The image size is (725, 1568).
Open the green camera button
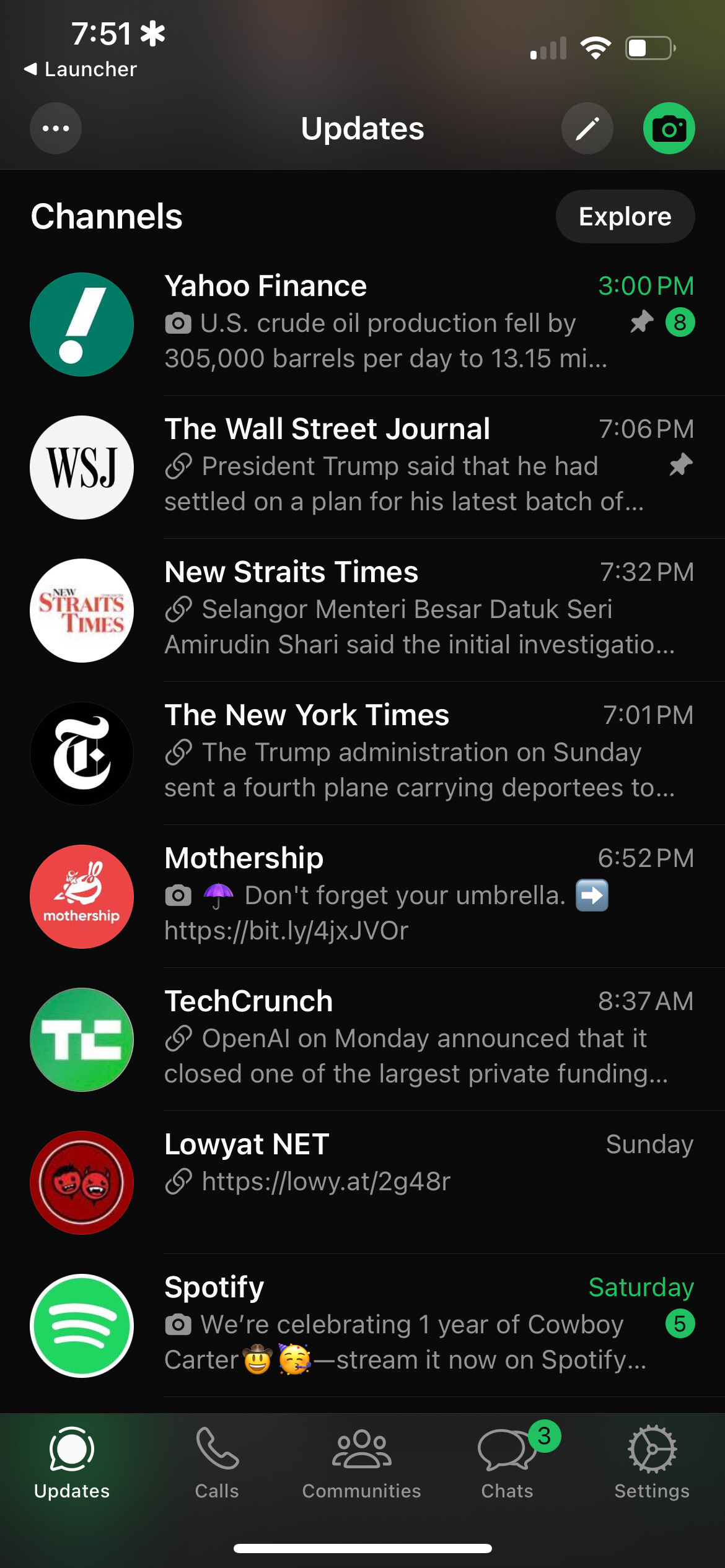coord(669,128)
